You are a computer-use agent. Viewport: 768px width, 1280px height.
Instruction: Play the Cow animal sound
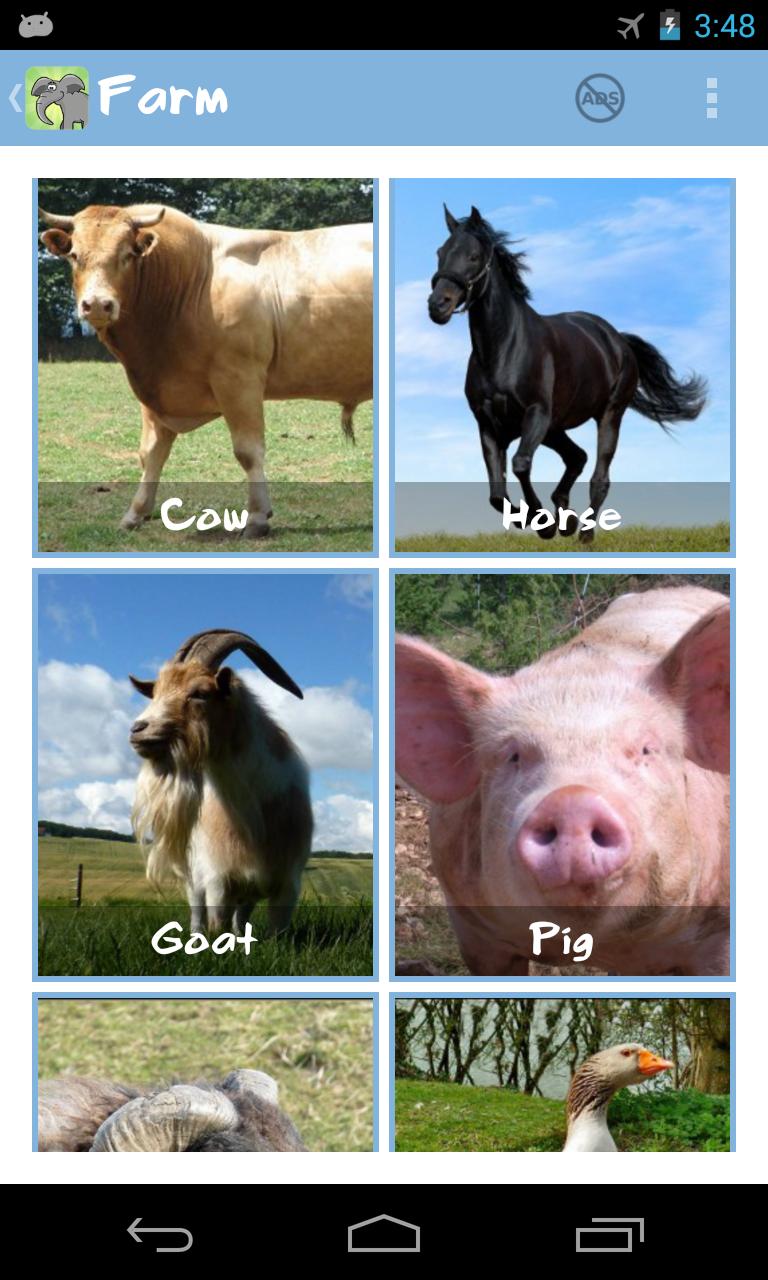(205, 365)
